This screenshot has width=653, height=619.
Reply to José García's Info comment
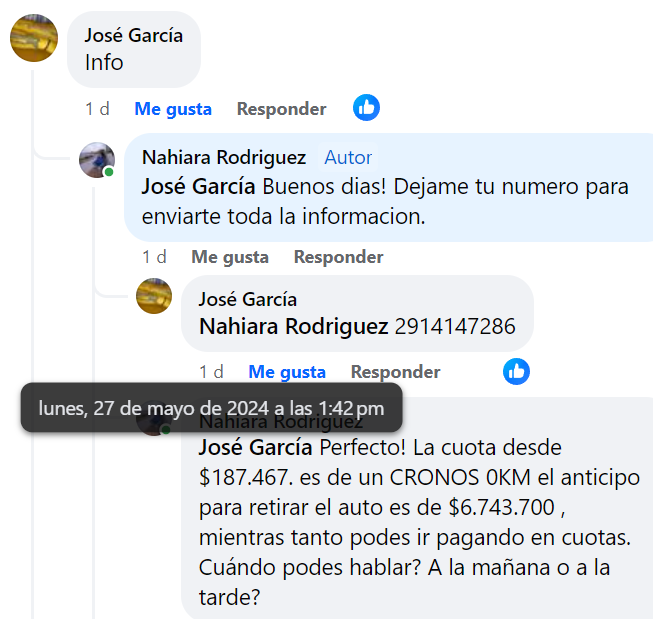pyautogui.click(x=281, y=109)
